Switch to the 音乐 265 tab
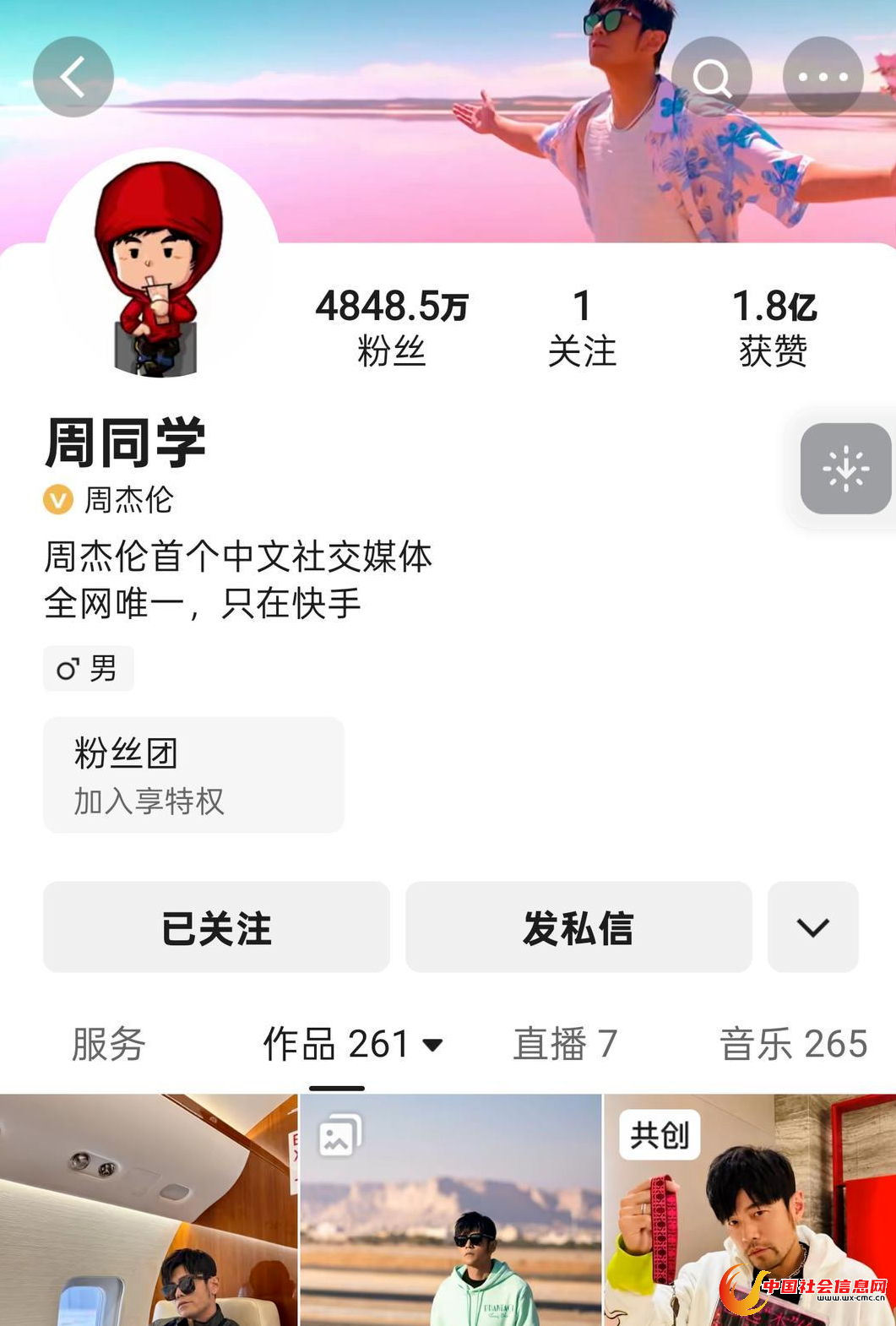The image size is (896, 1326). coord(793,1044)
